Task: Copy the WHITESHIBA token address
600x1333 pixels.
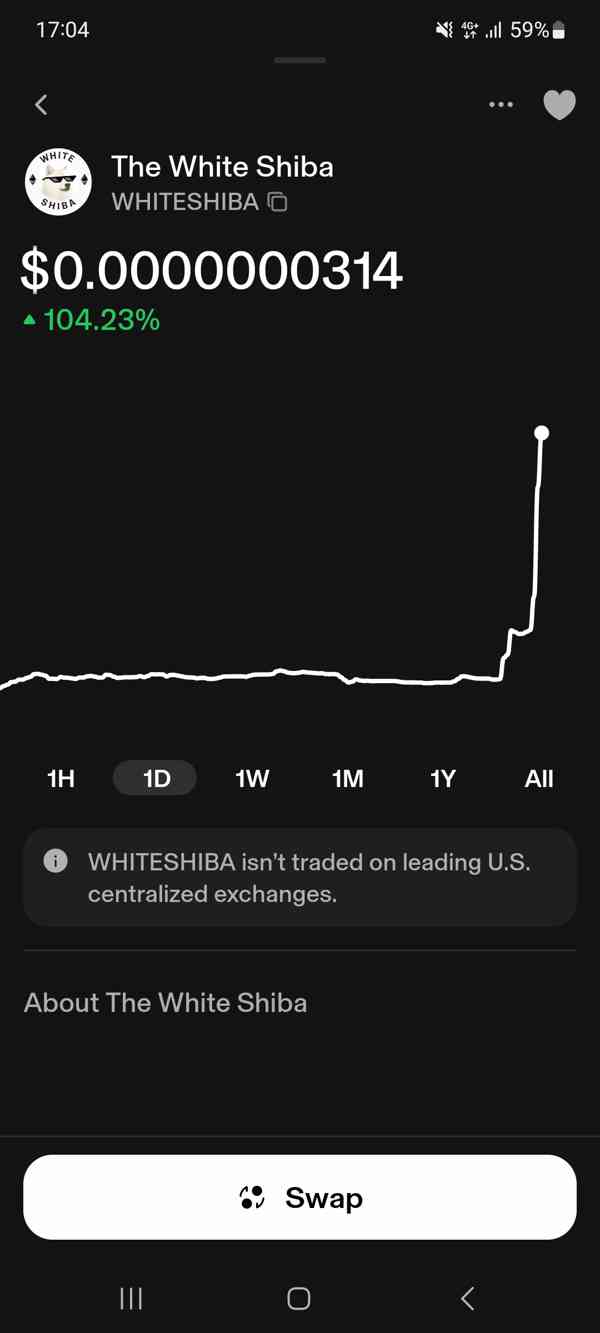Action: point(278,202)
